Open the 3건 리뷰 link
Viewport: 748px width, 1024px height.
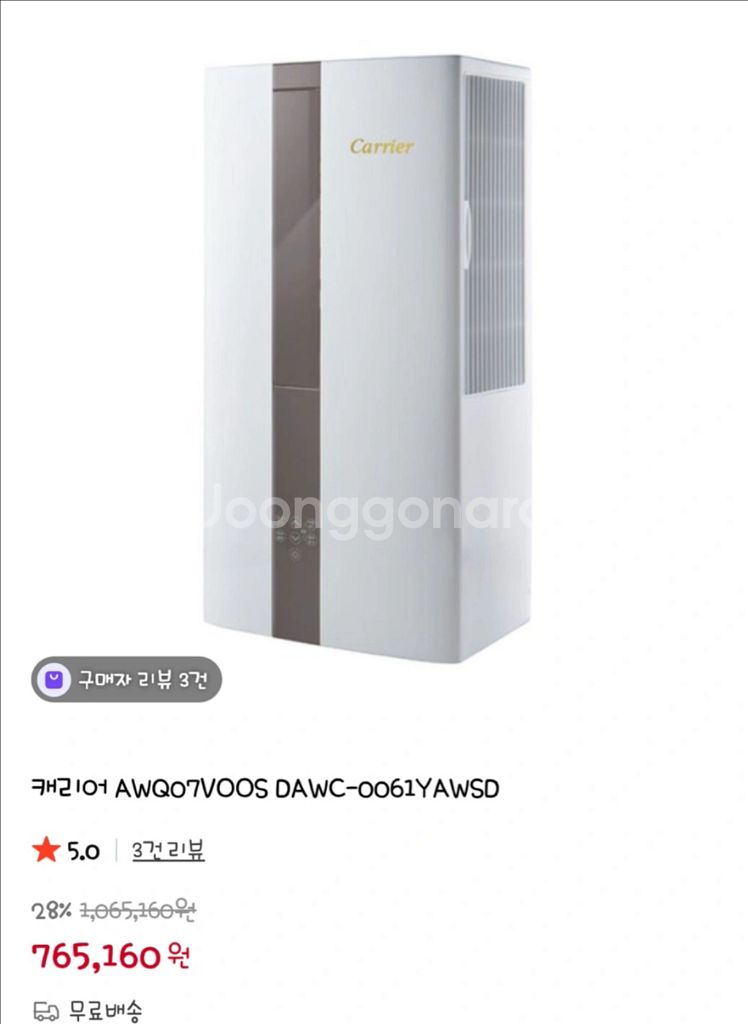point(168,851)
